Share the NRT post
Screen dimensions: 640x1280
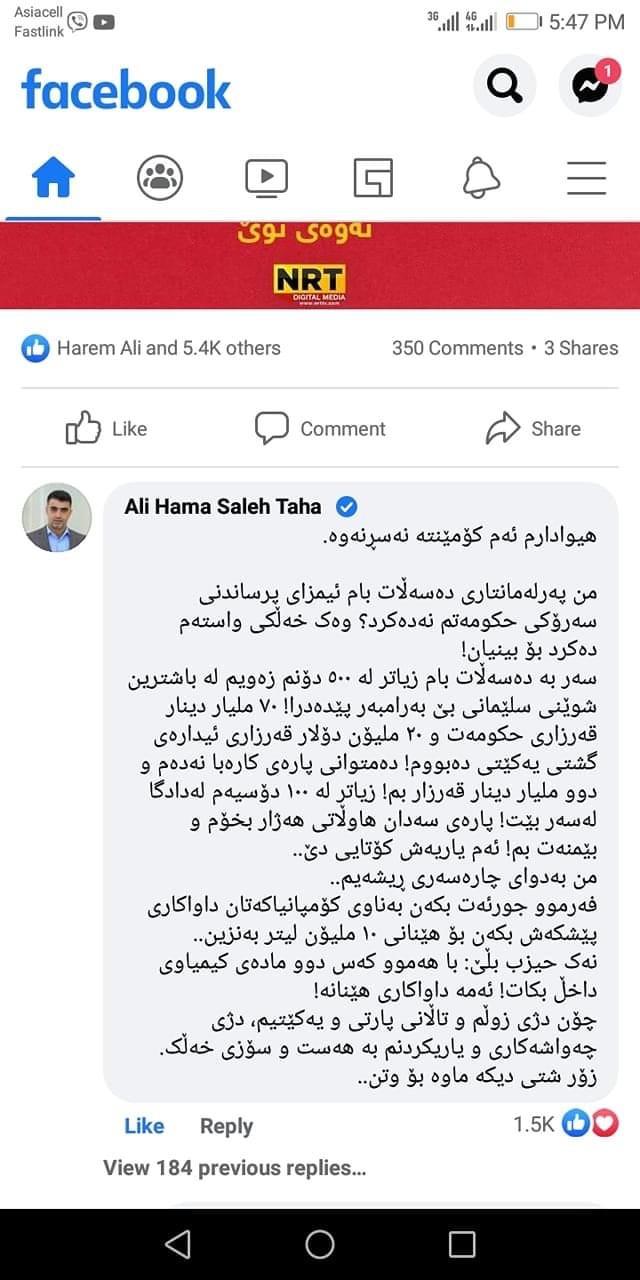pos(533,429)
